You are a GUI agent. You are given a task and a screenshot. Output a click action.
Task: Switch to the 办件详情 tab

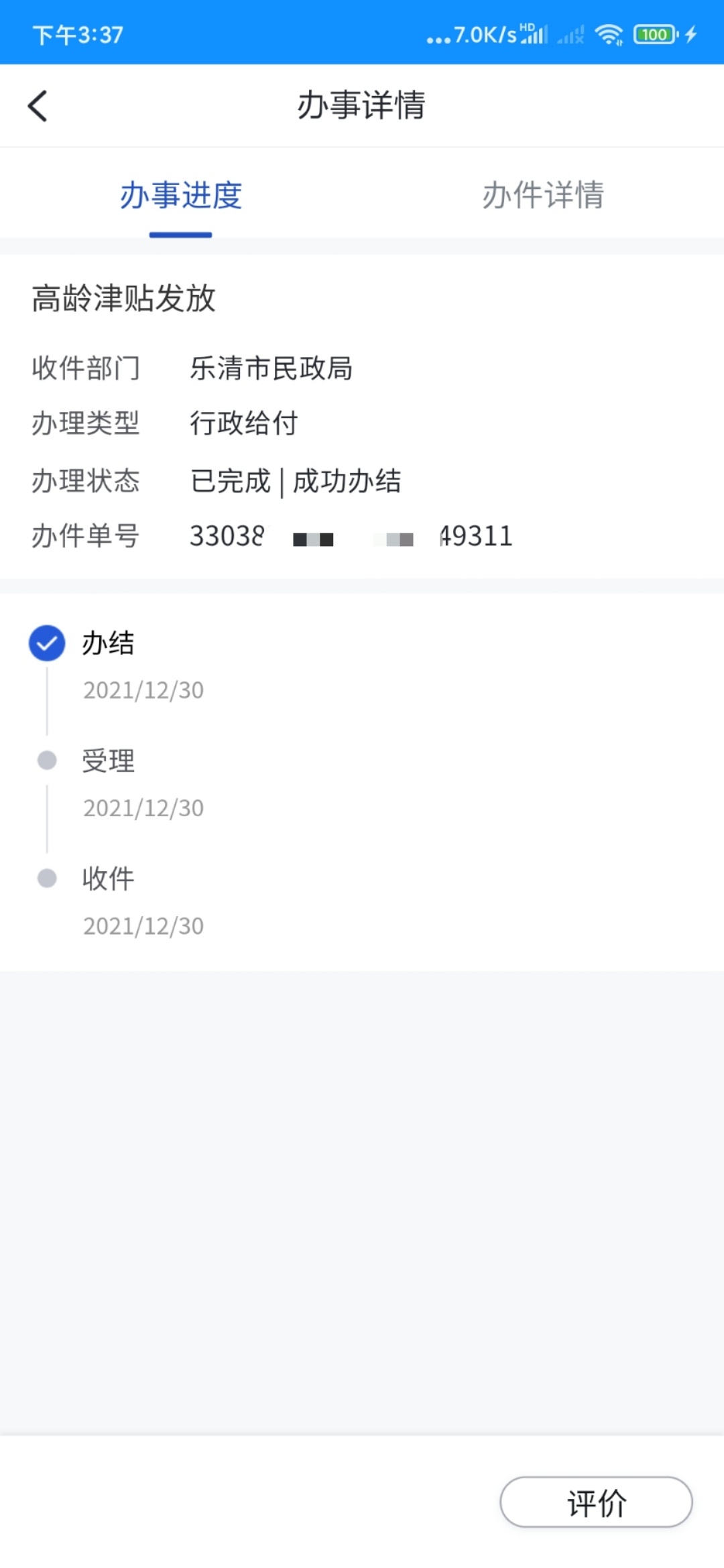[x=543, y=195]
